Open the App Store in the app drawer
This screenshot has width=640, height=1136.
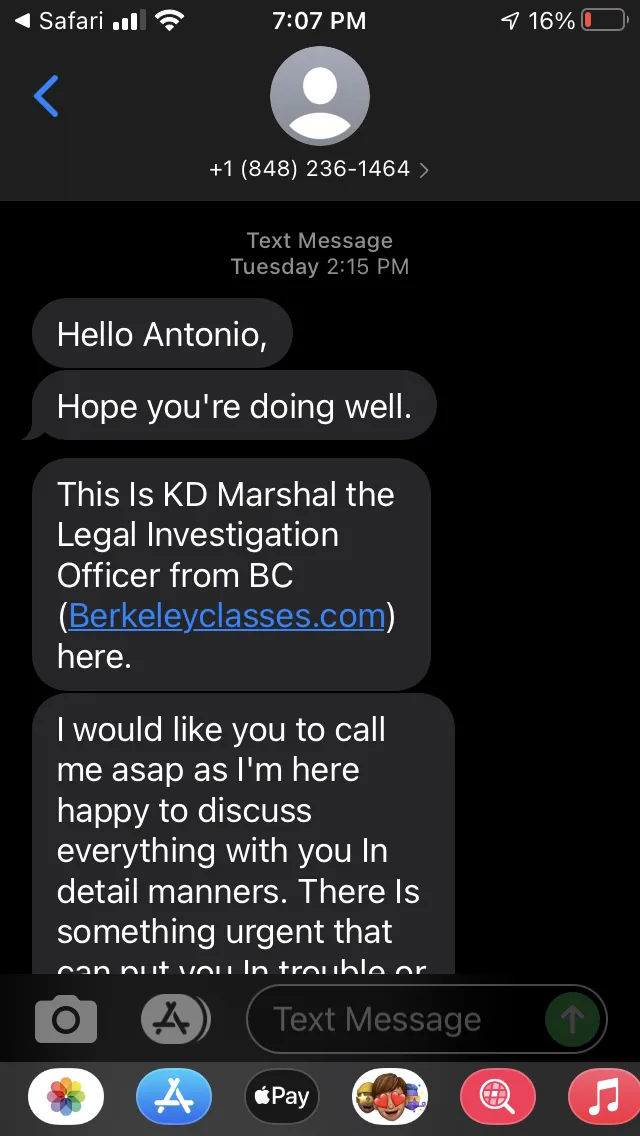[x=174, y=1096]
